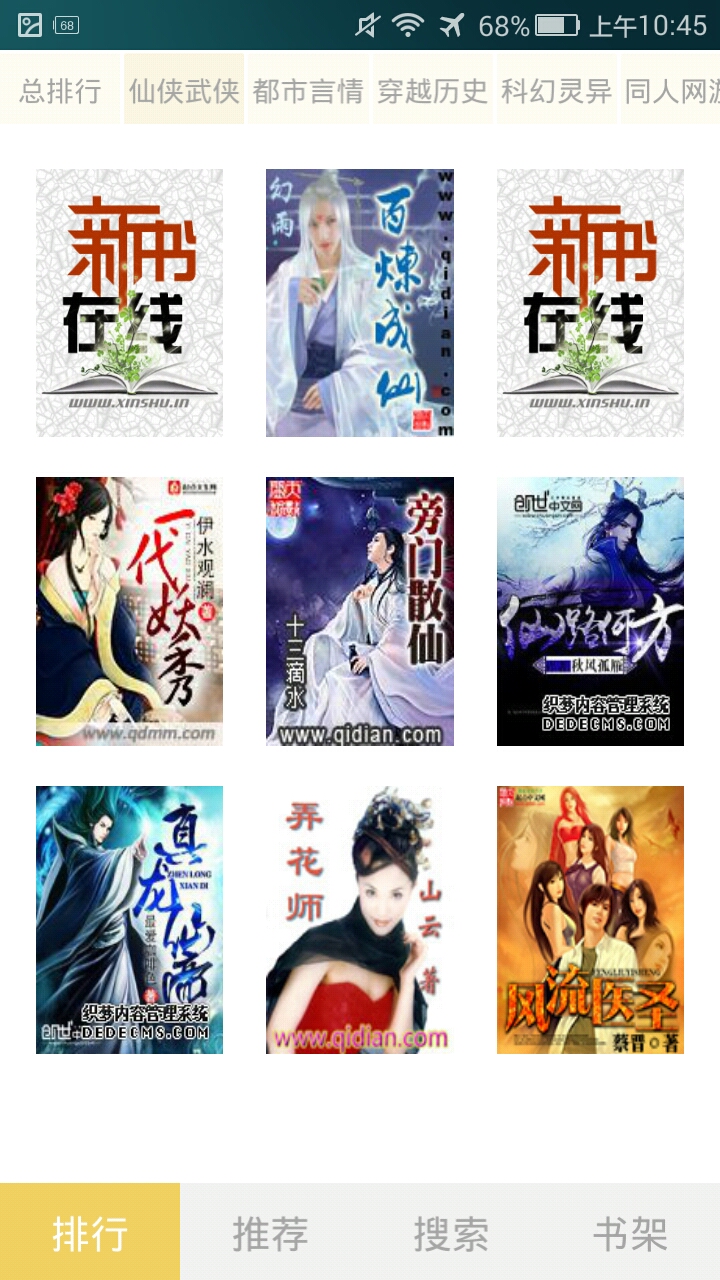Open the 一代妖秀 book
The width and height of the screenshot is (720, 1280).
pos(129,611)
